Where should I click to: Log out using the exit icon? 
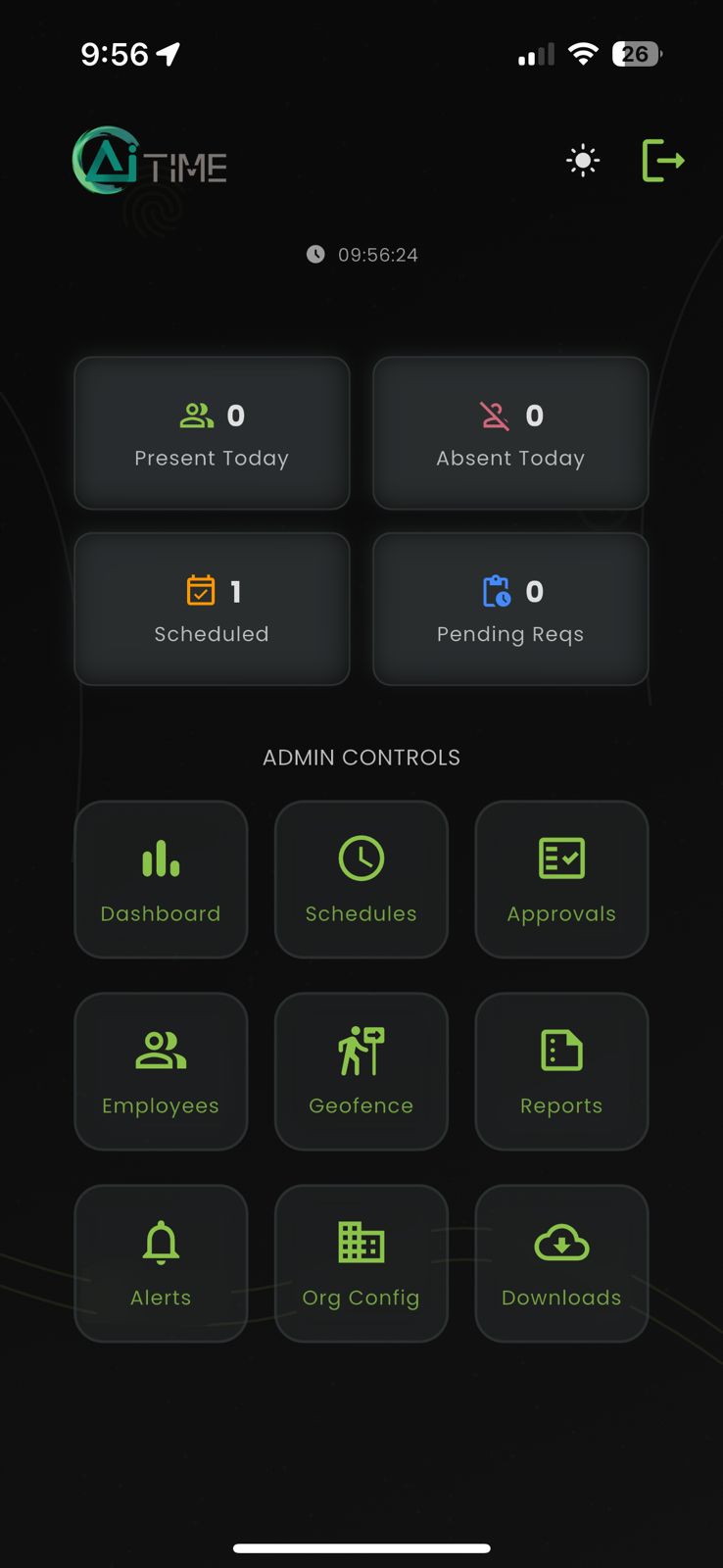(662, 161)
